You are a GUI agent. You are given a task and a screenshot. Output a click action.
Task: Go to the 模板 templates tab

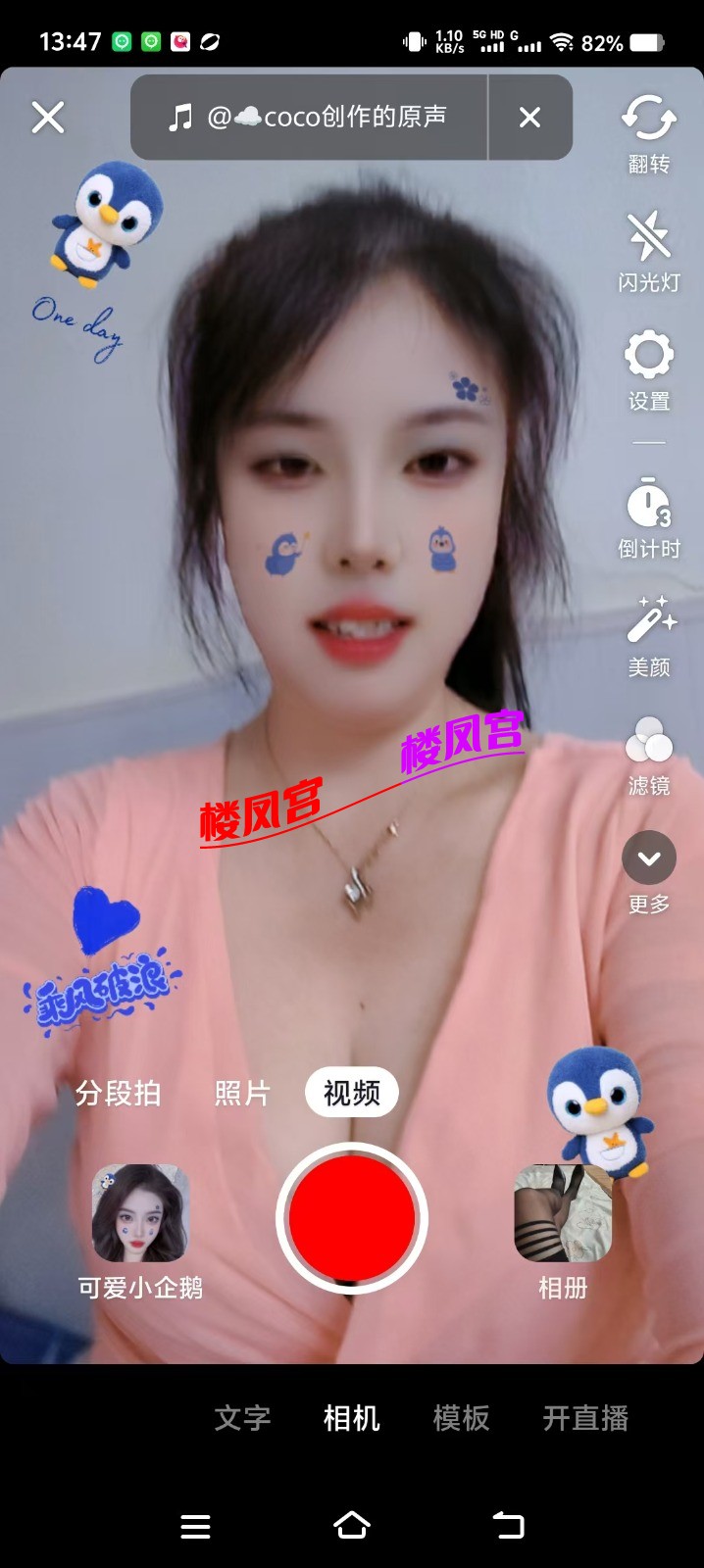click(x=461, y=1418)
